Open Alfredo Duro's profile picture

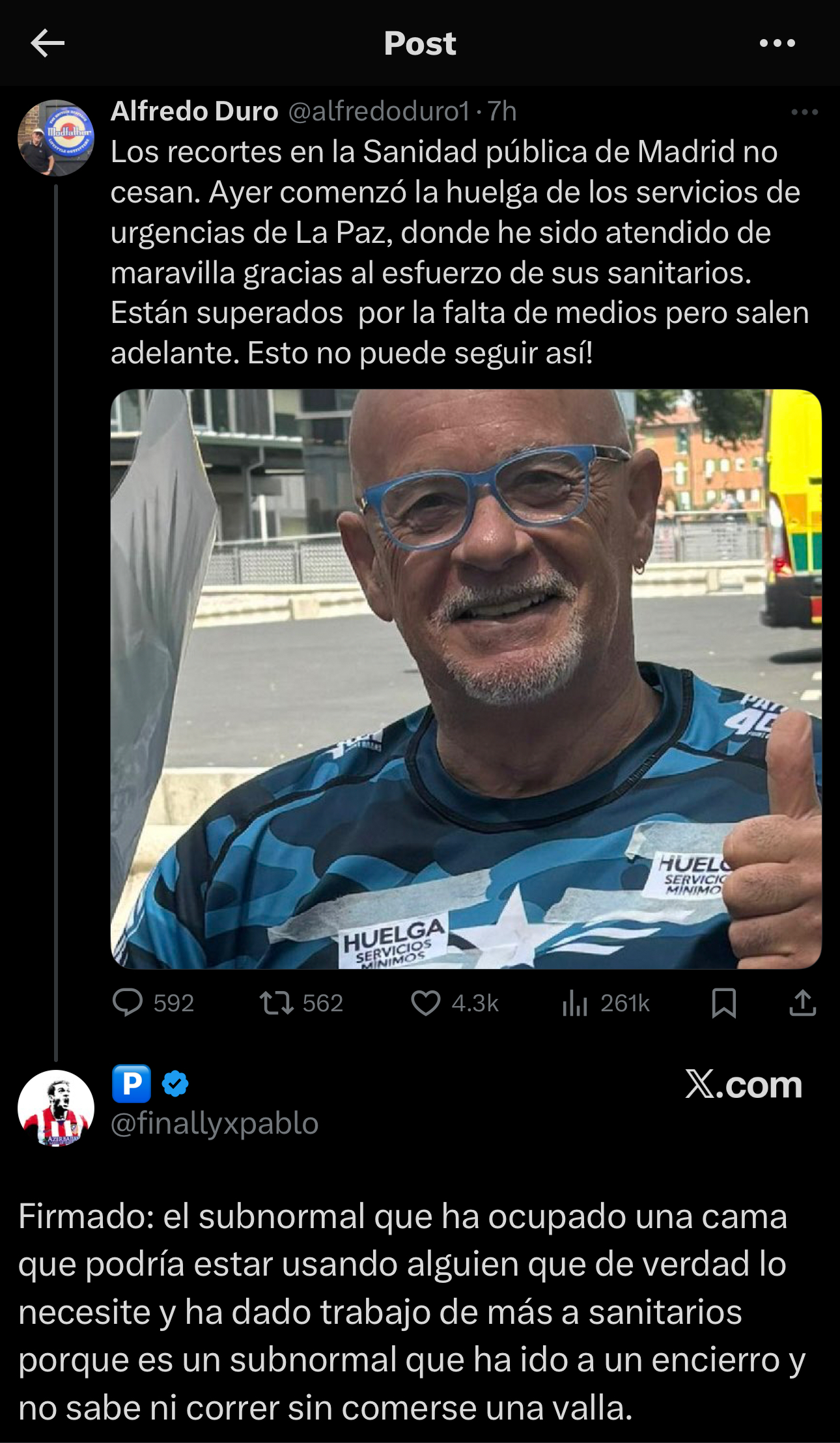click(56, 138)
